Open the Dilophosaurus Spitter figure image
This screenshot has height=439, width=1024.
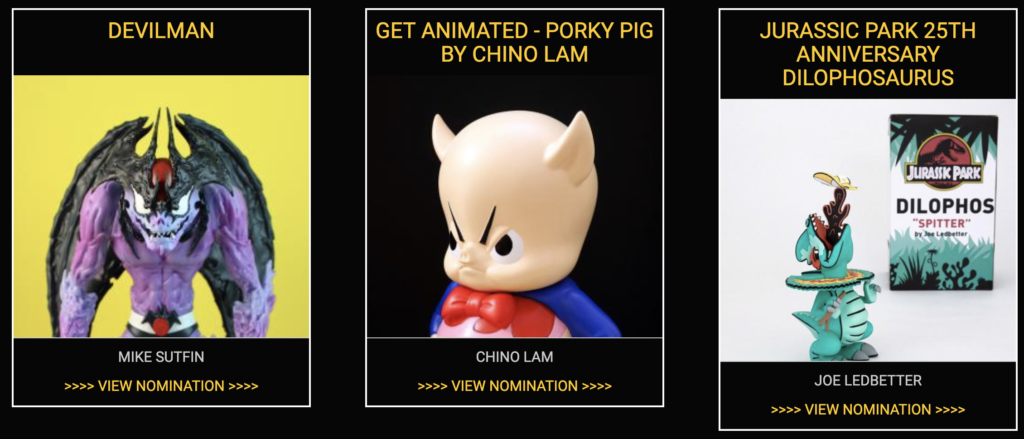(867, 230)
